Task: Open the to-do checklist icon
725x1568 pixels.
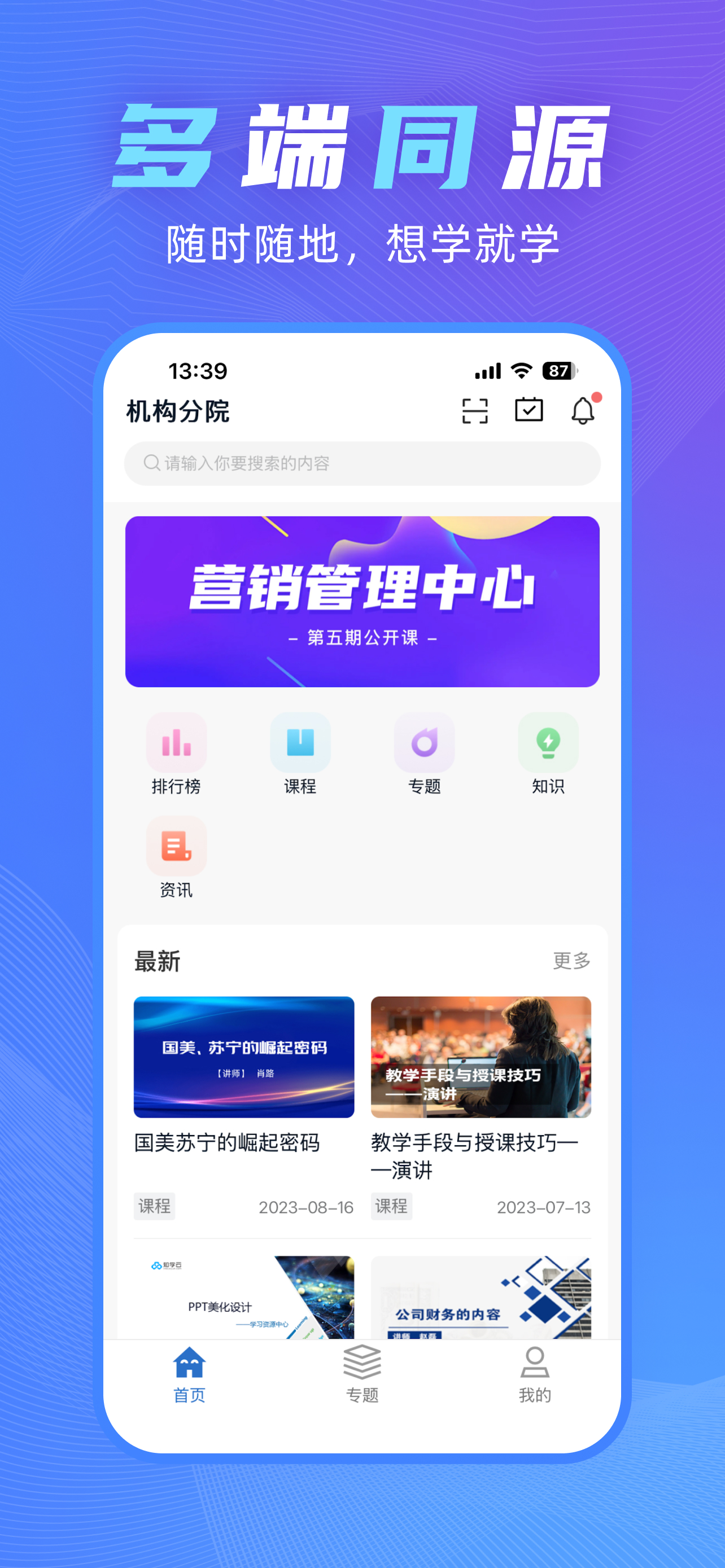Action: point(529,410)
